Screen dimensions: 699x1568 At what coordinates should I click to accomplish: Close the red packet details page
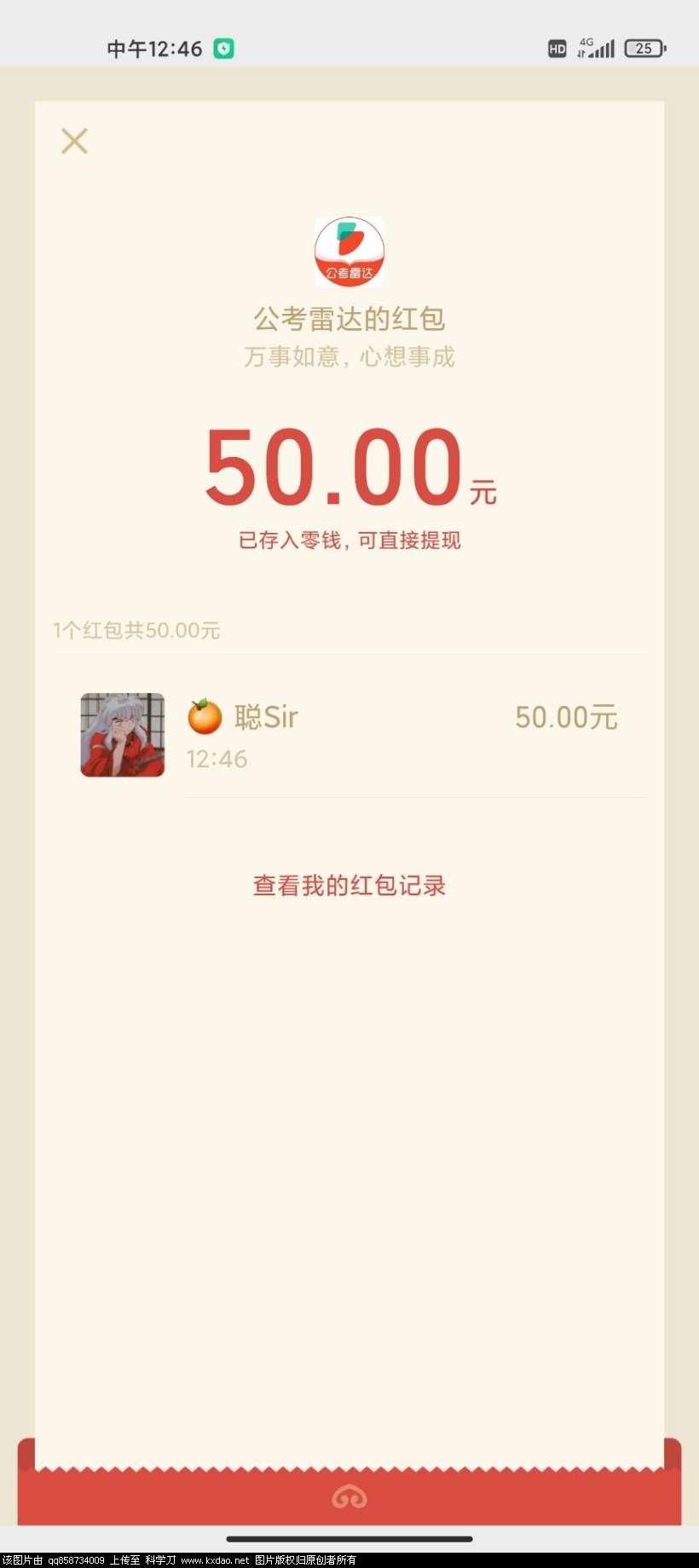[x=75, y=142]
